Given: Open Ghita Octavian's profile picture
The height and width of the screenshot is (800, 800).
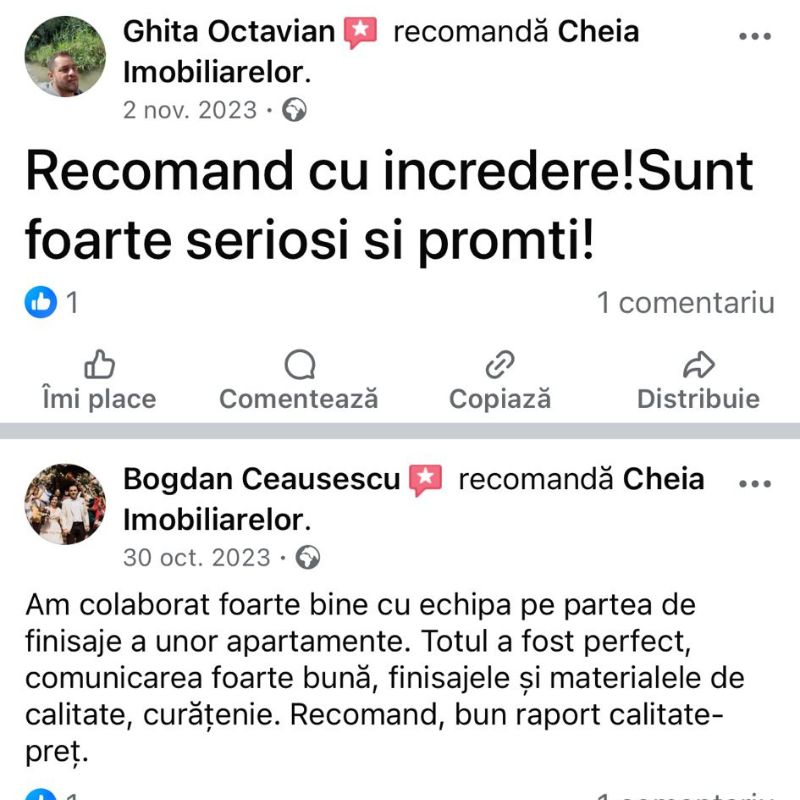Looking at the screenshot, I should (65, 56).
